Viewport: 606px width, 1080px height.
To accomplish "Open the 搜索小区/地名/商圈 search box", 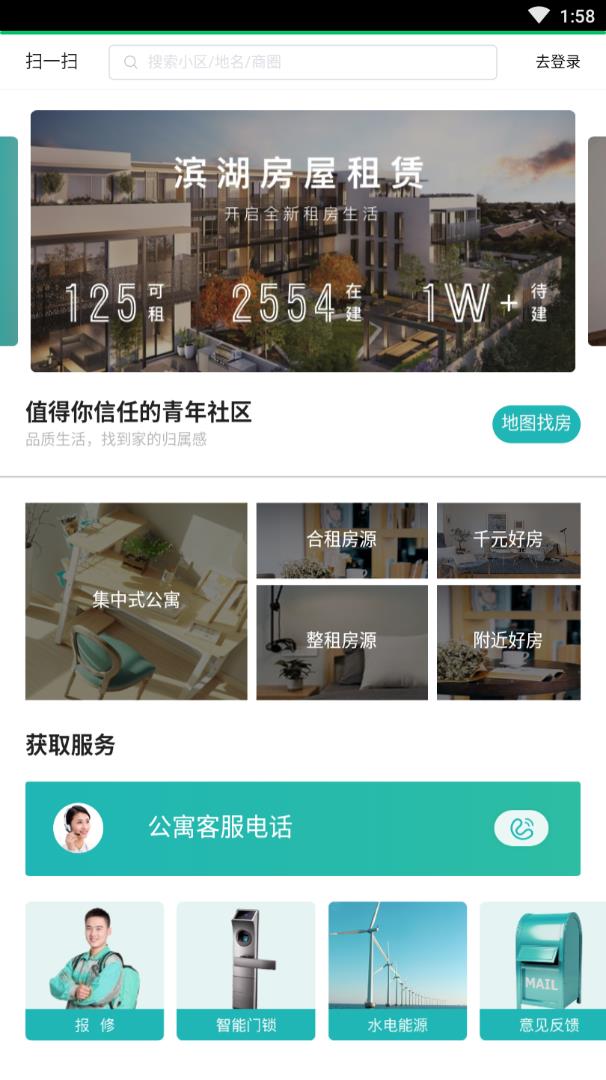I will click(x=302, y=62).
